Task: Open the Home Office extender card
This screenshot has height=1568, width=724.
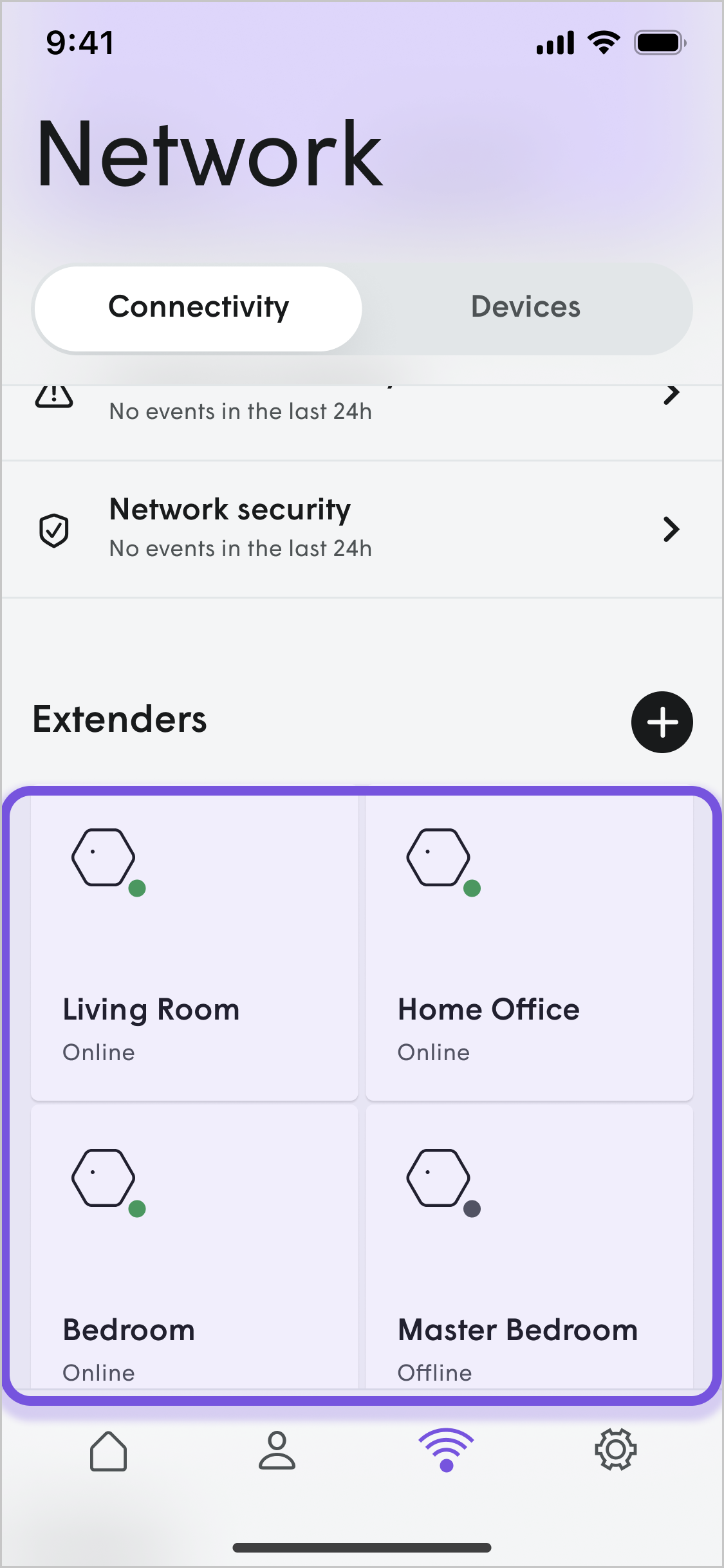Action: pos(529,947)
